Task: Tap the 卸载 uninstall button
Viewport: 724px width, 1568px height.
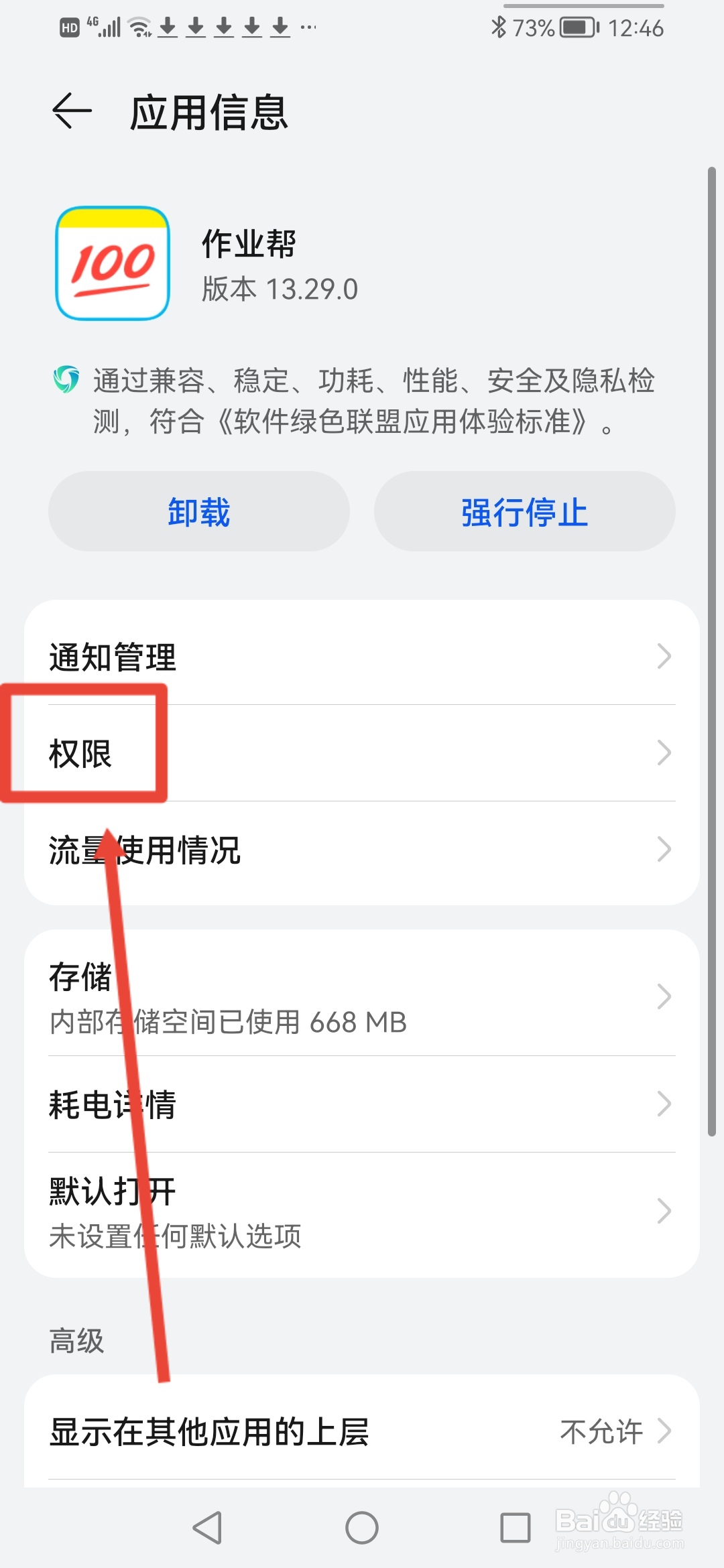Action: (x=198, y=512)
